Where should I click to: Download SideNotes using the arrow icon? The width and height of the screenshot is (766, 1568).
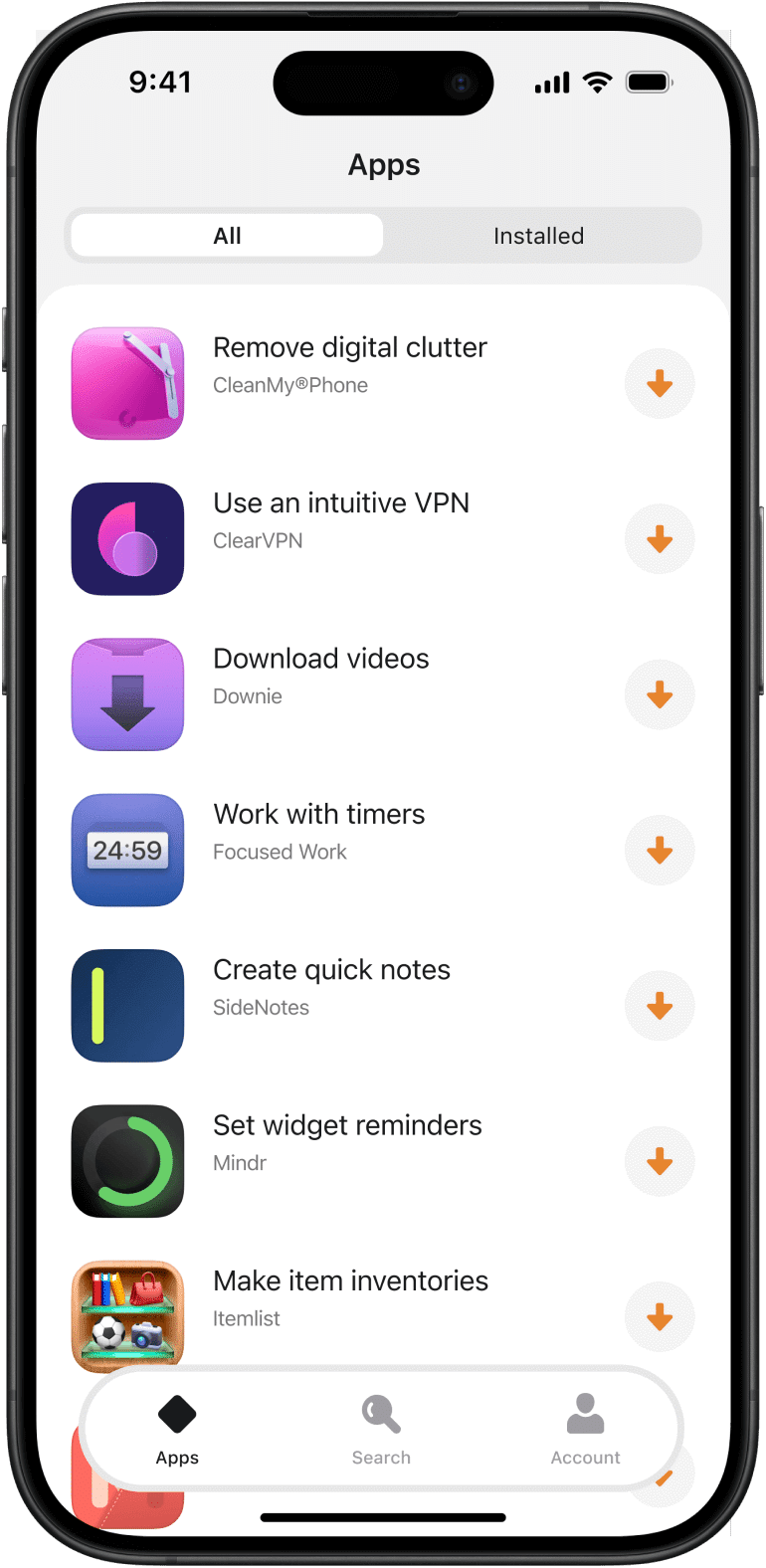click(x=660, y=1006)
